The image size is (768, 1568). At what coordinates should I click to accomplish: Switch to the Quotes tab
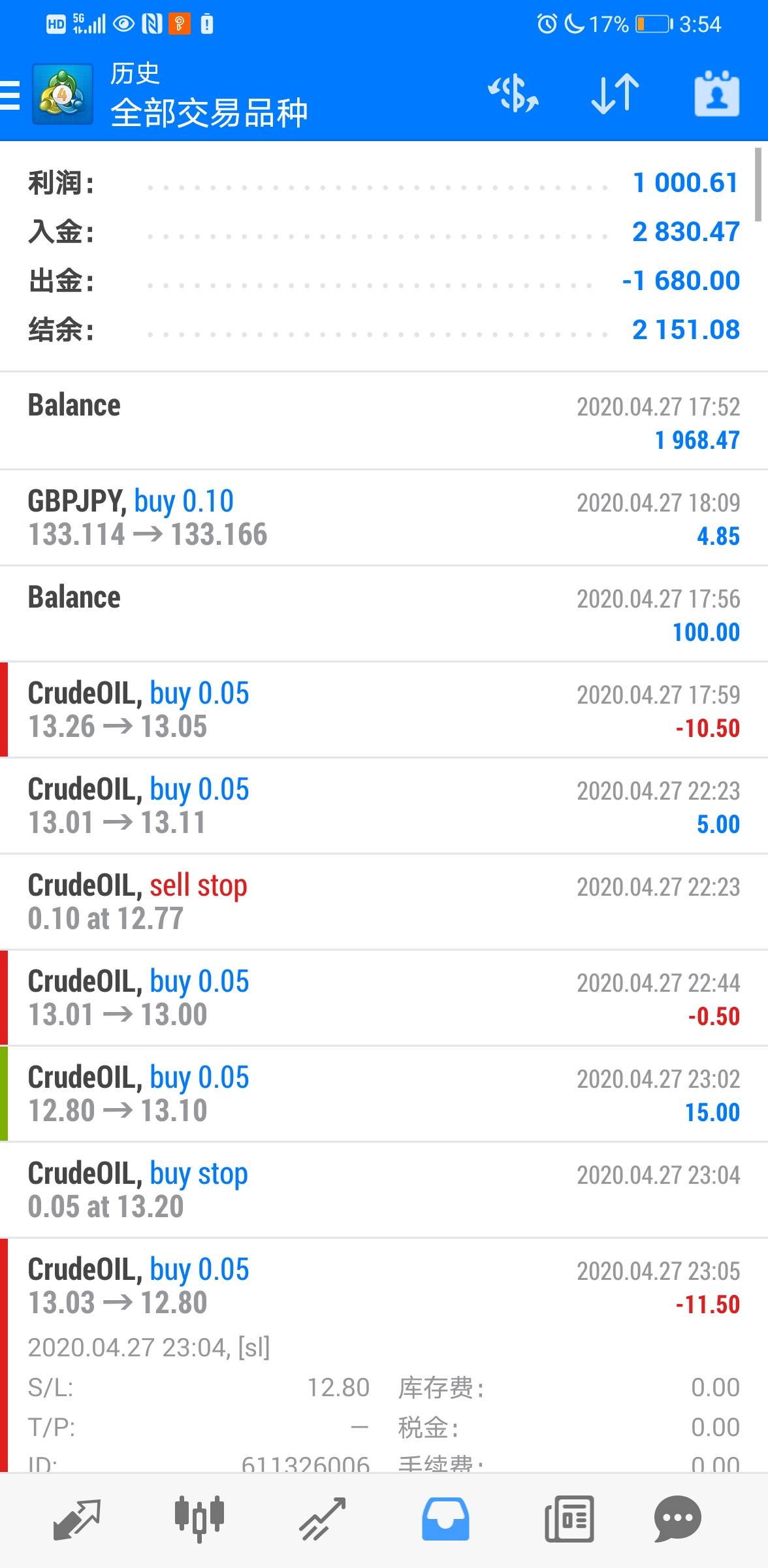coord(76,1520)
